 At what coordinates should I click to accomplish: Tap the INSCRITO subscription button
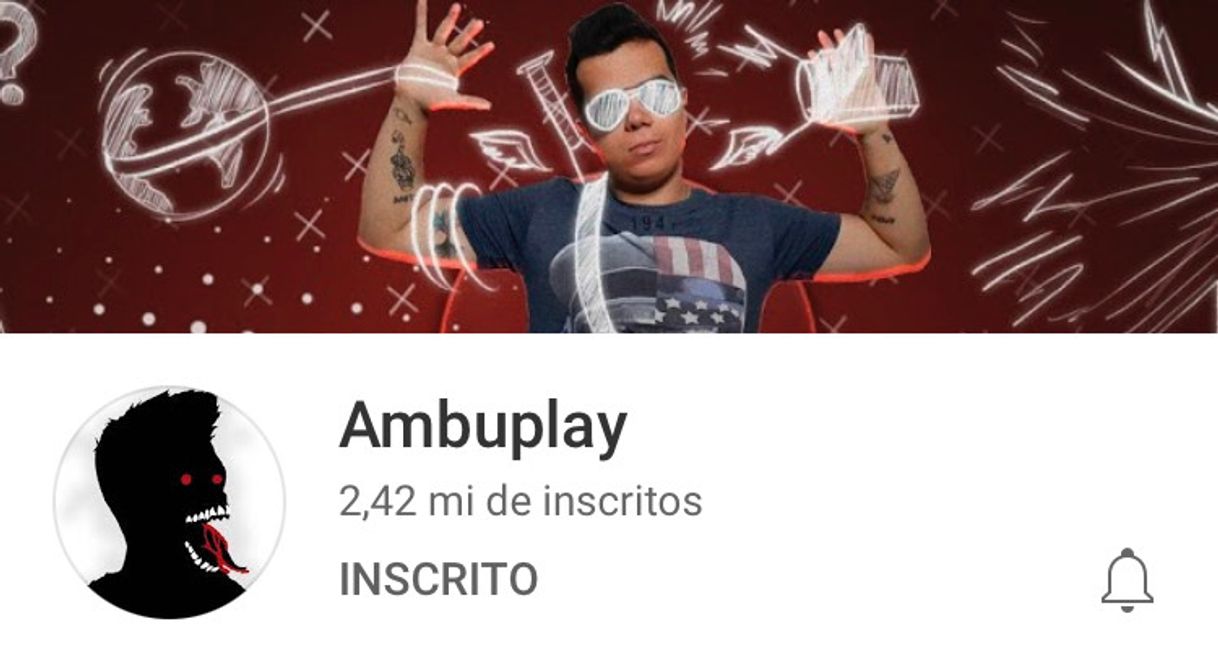pyautogui.click(x=438, y=579)
